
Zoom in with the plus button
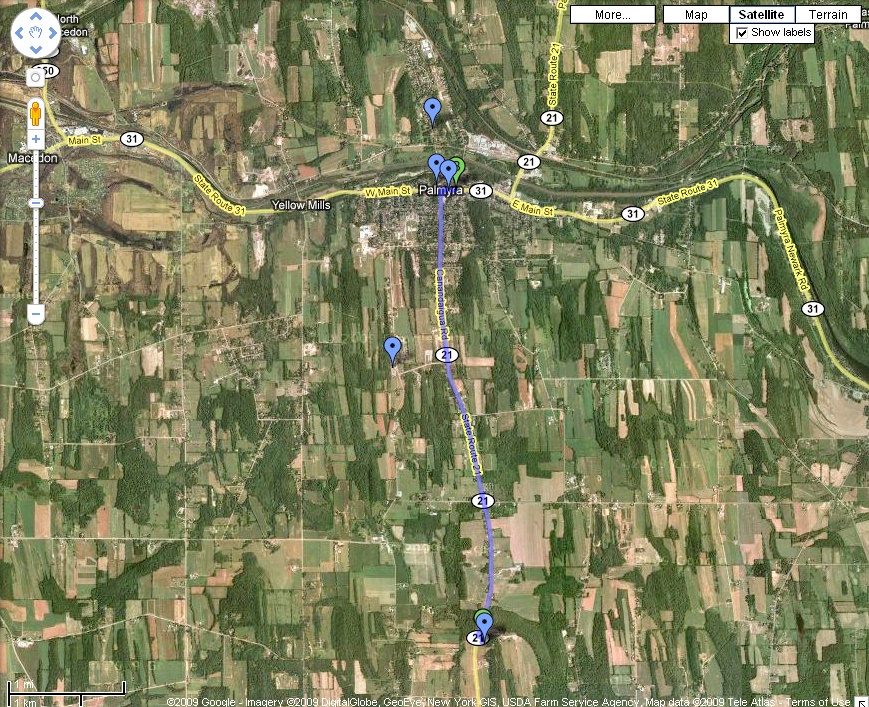pyautogui.click(x=36, y=140)
